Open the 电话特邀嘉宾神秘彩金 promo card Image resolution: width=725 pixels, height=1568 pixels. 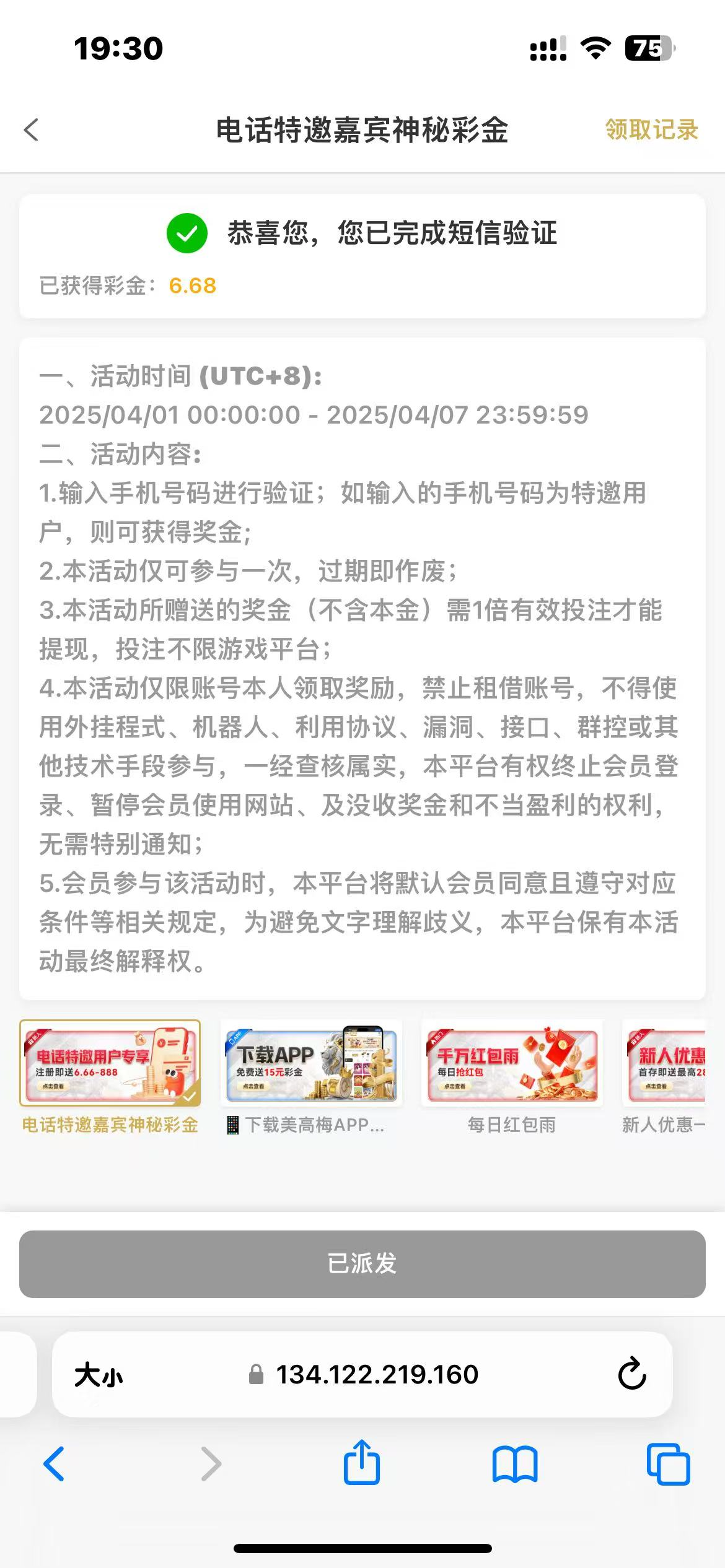pos(110,1063)
